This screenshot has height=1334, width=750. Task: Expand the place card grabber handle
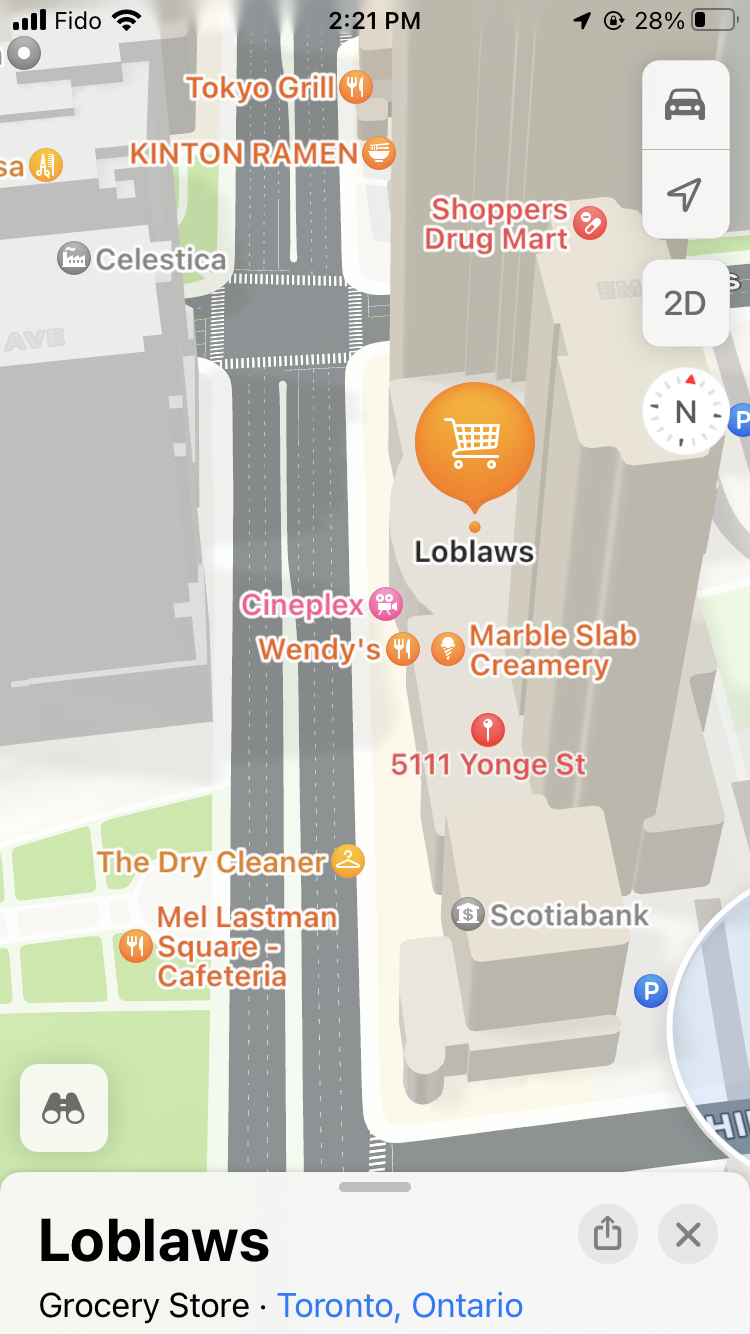(x=375, y=1187)
